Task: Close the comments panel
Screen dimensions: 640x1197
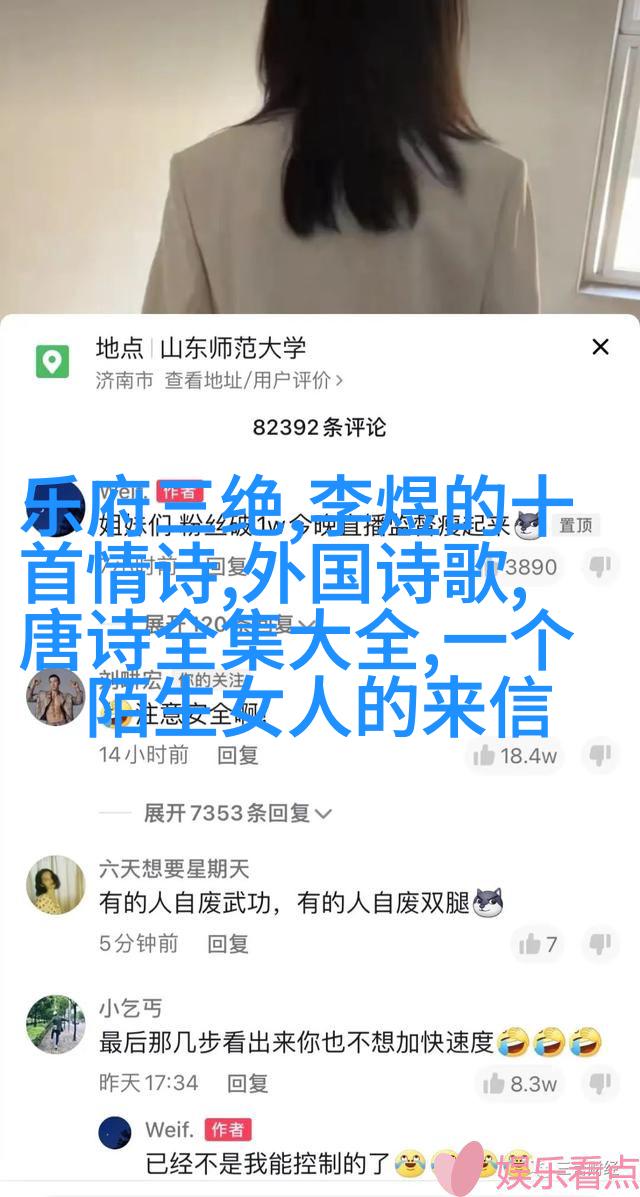Action: (x=600, y=347)
